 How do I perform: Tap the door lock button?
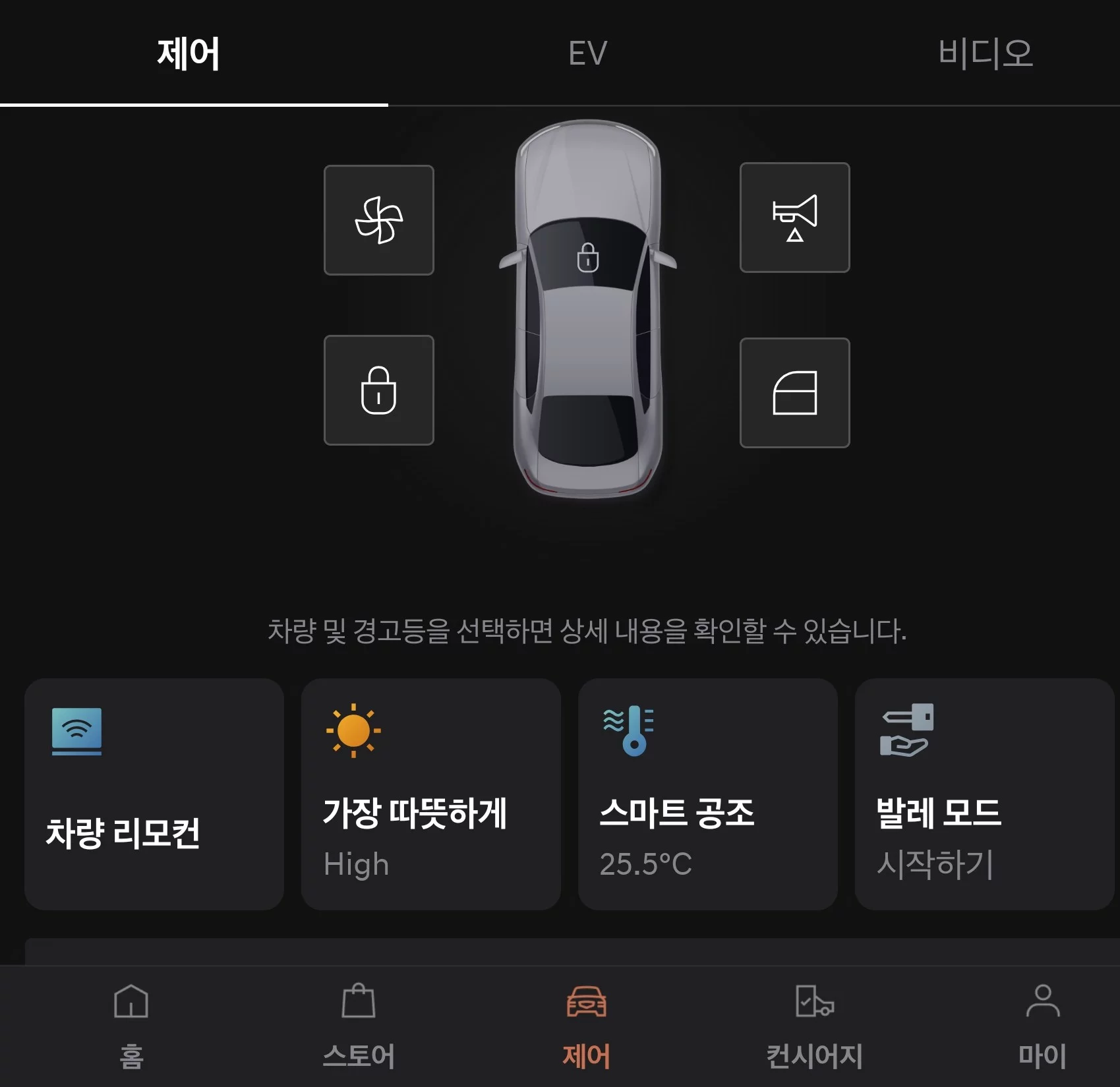coord(379,390)
